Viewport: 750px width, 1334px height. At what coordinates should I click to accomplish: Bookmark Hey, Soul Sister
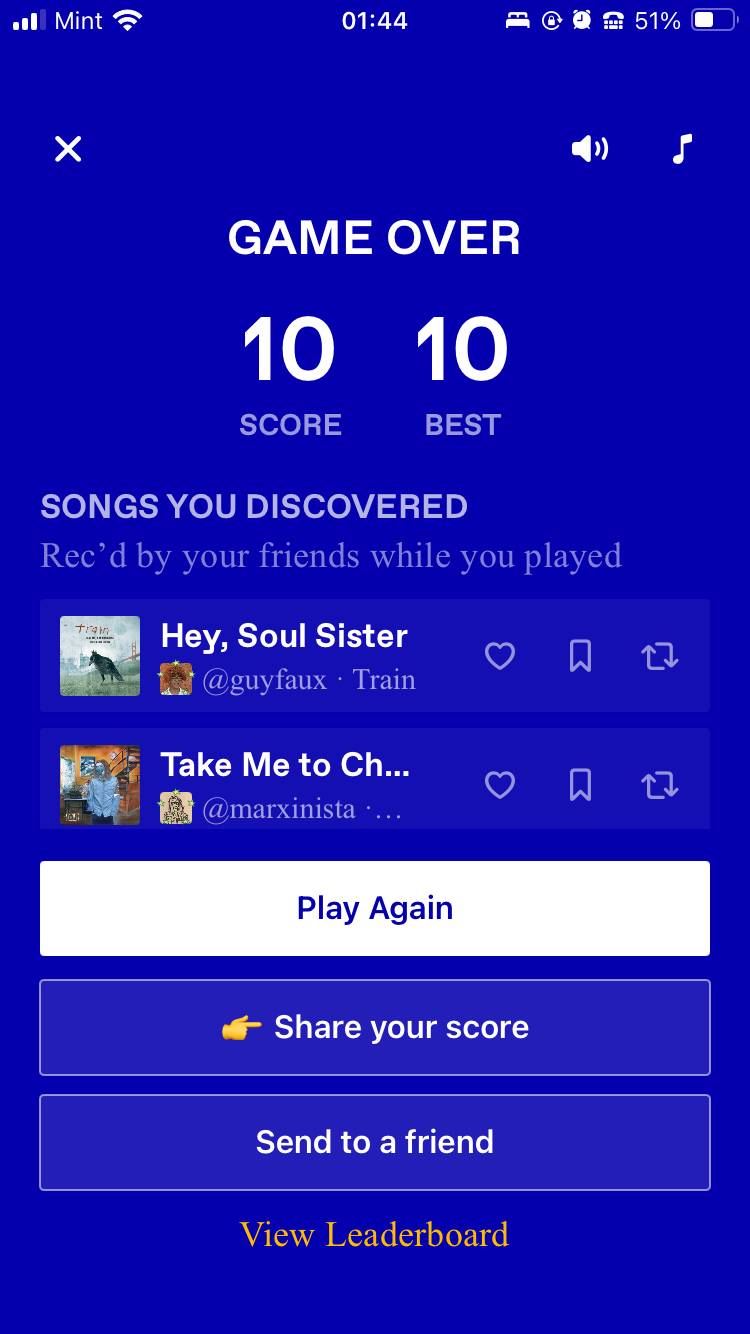[580, 656]
